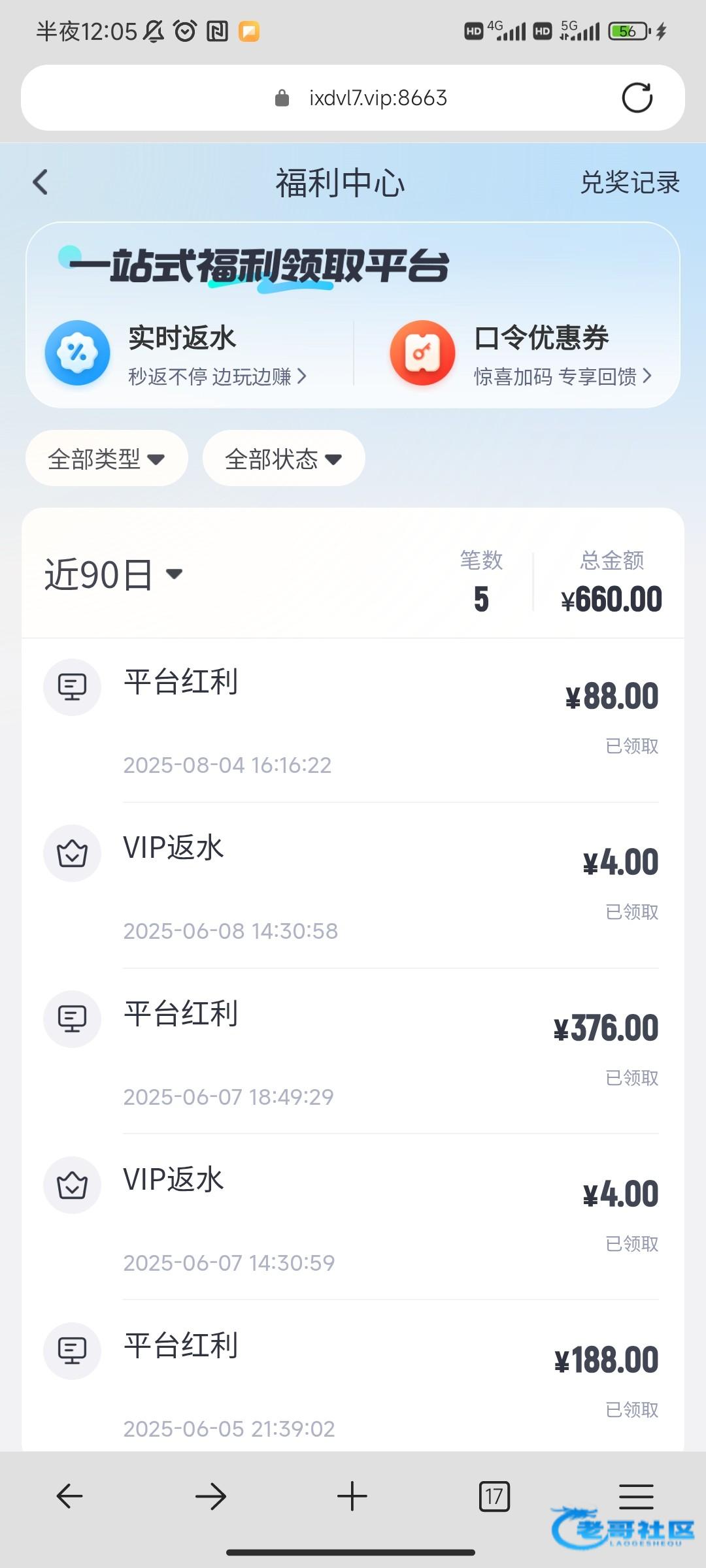Image resolution: width=706 pixels, height=1568 pixels.
Task: Go back from 福利中心 page
Action: tap(41, 182)
